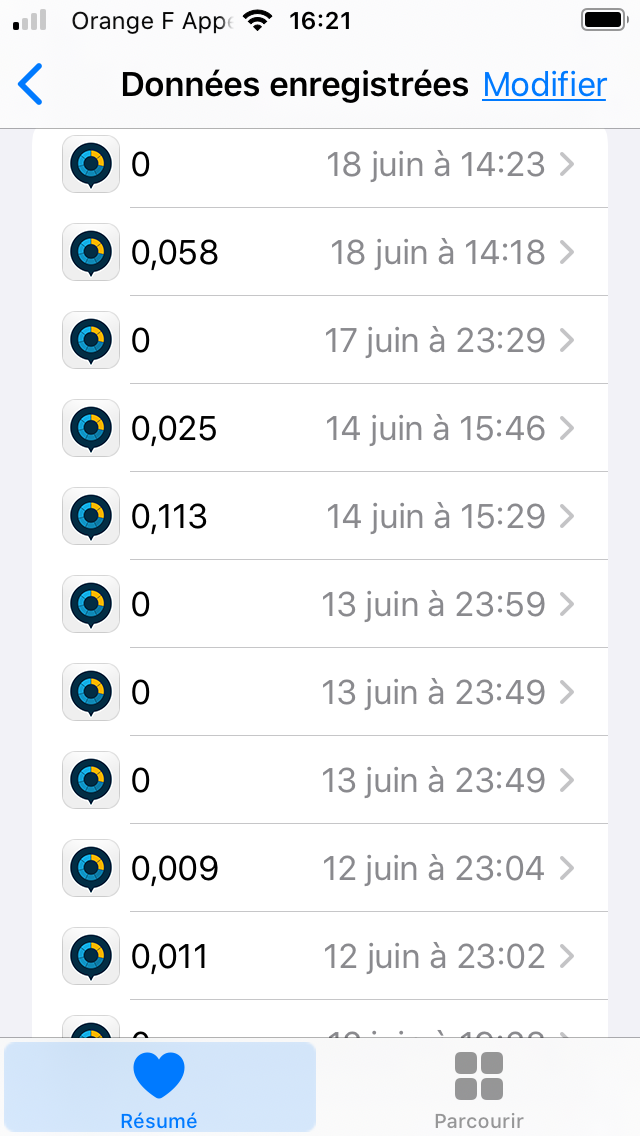Select the 0,113 record at 15:29
Viewport: 640px width, 1136px height.
point(320,516)
